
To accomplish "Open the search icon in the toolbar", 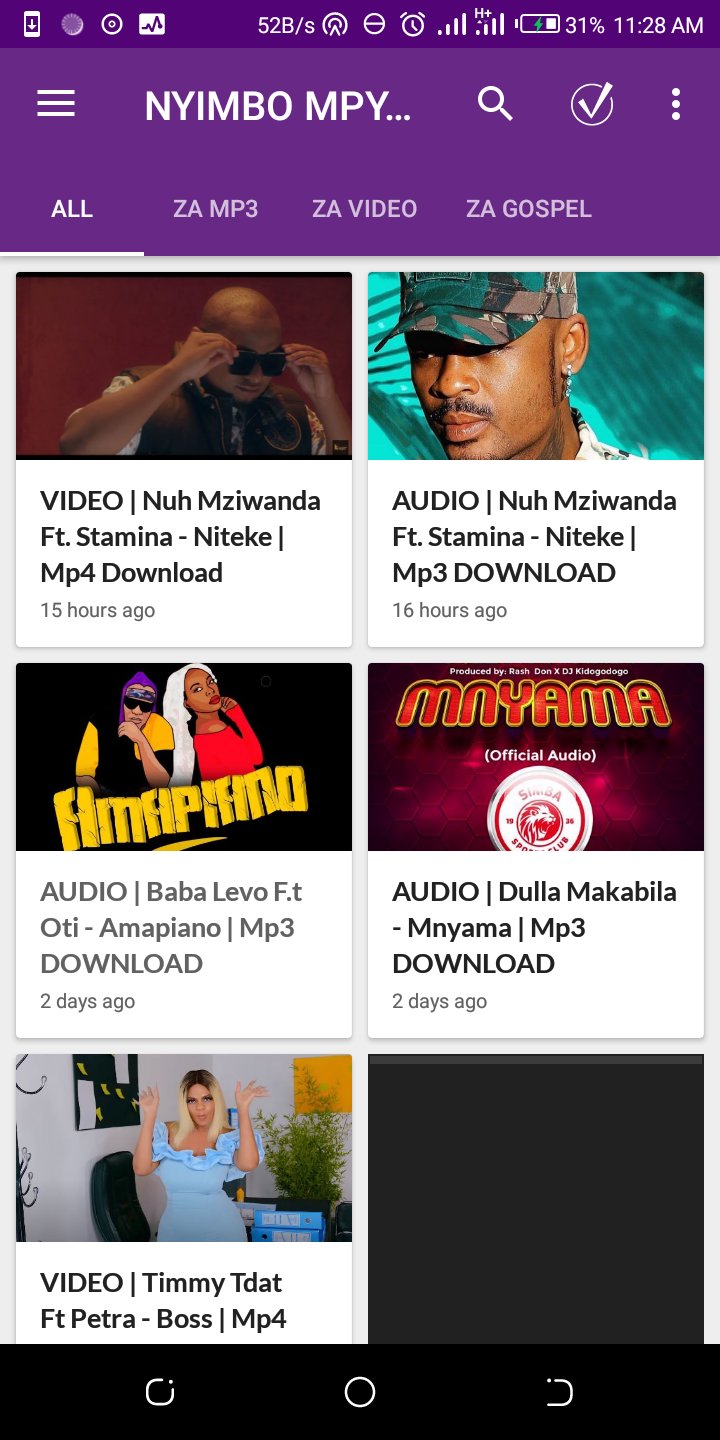I will [495, 103].
